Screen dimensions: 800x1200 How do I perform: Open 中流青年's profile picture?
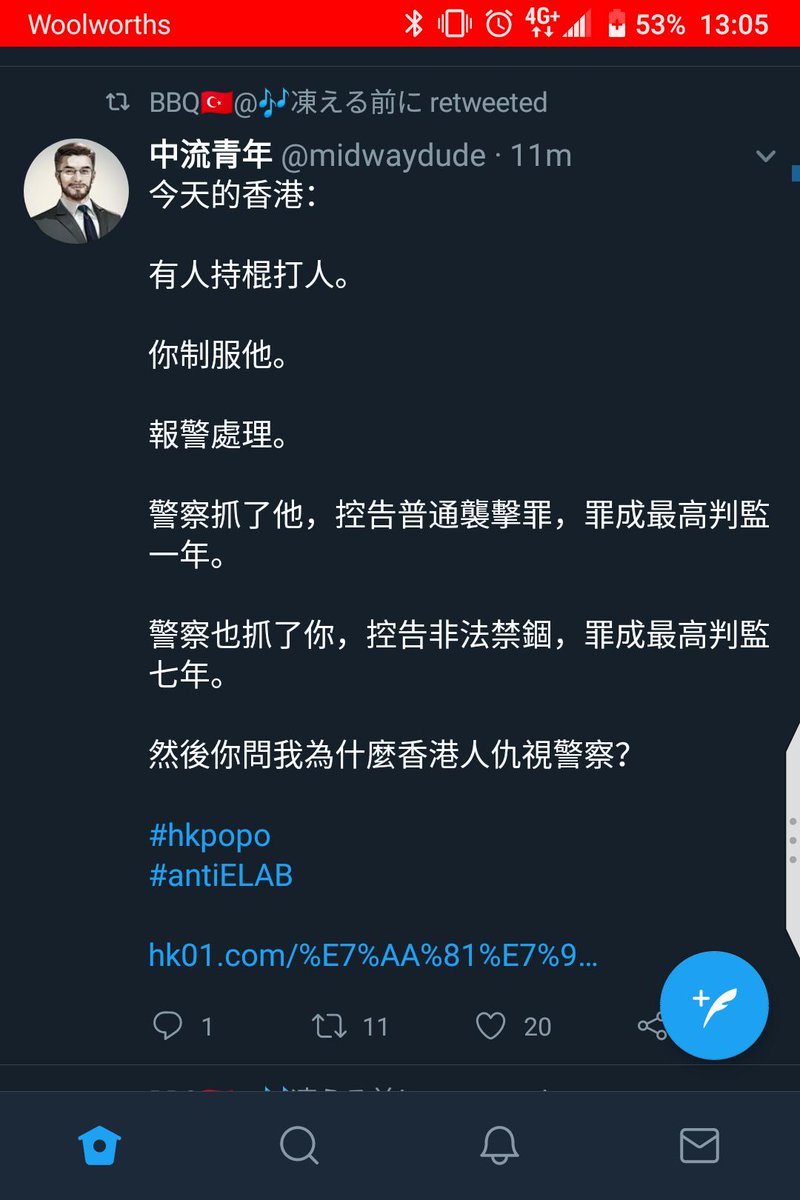point(76,191)
